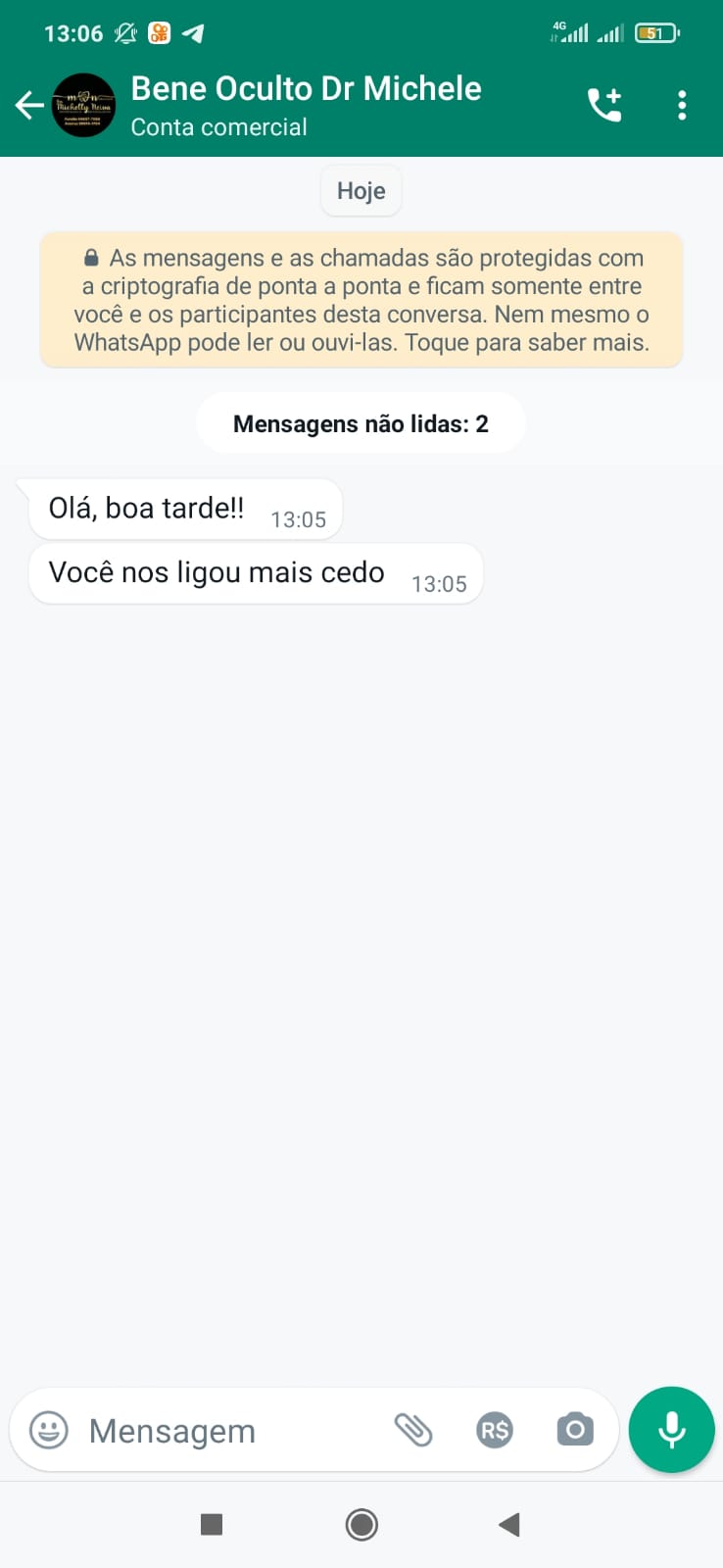The image size is (723, 1568).
Task: Record a voice message
Action: pos(672,1430)
